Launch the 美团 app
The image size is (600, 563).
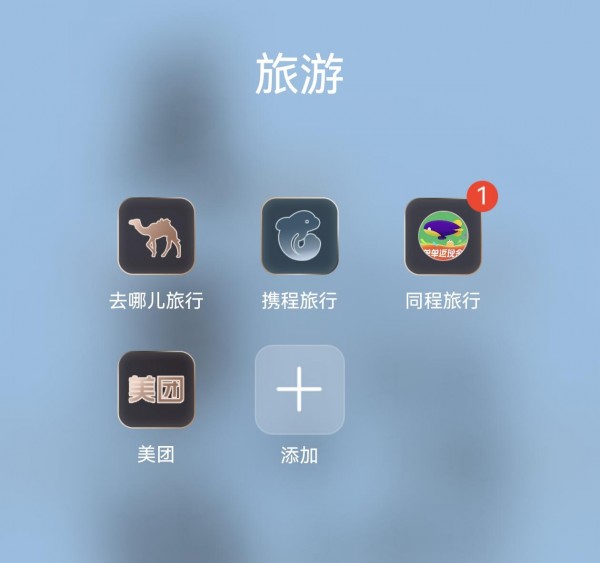coord(156,389)
